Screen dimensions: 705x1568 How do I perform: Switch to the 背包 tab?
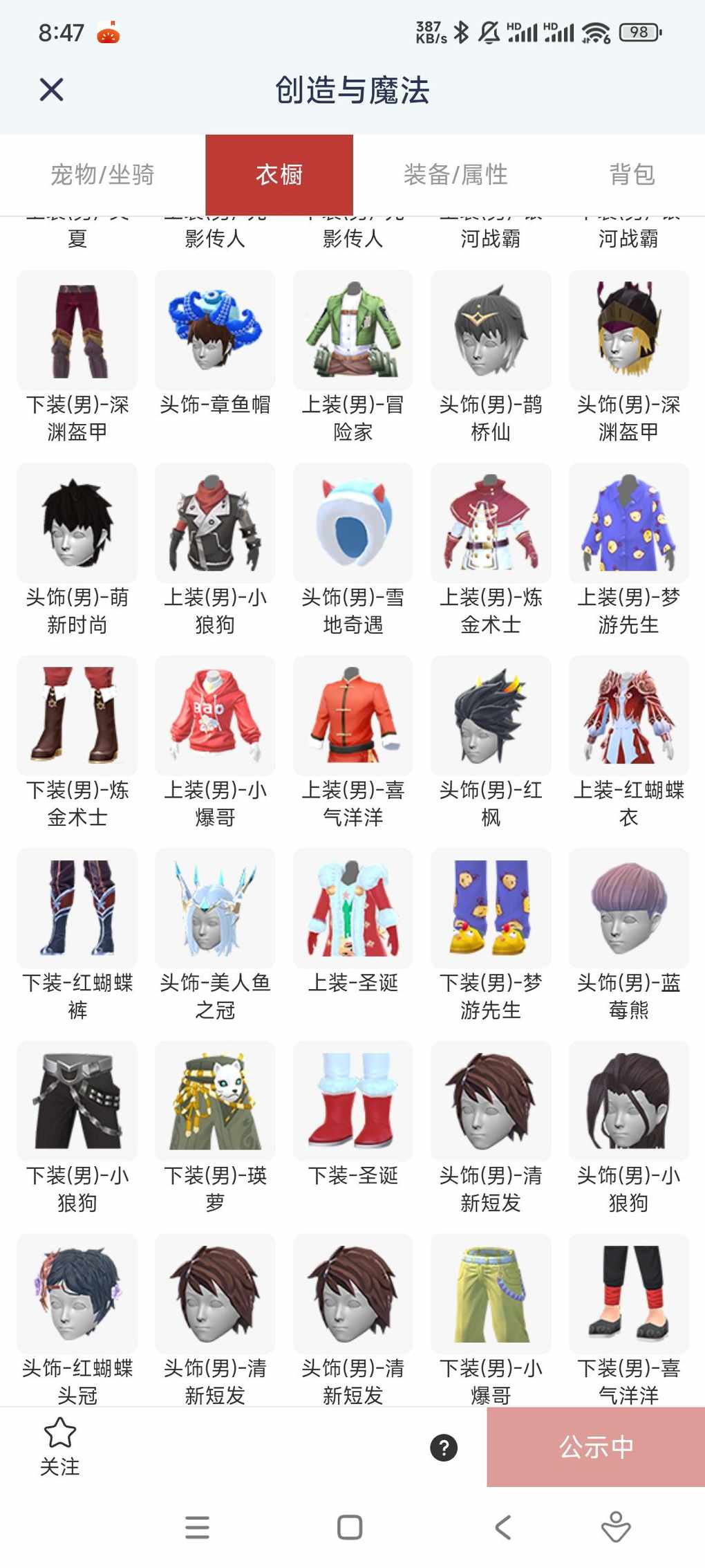(632, 175)
